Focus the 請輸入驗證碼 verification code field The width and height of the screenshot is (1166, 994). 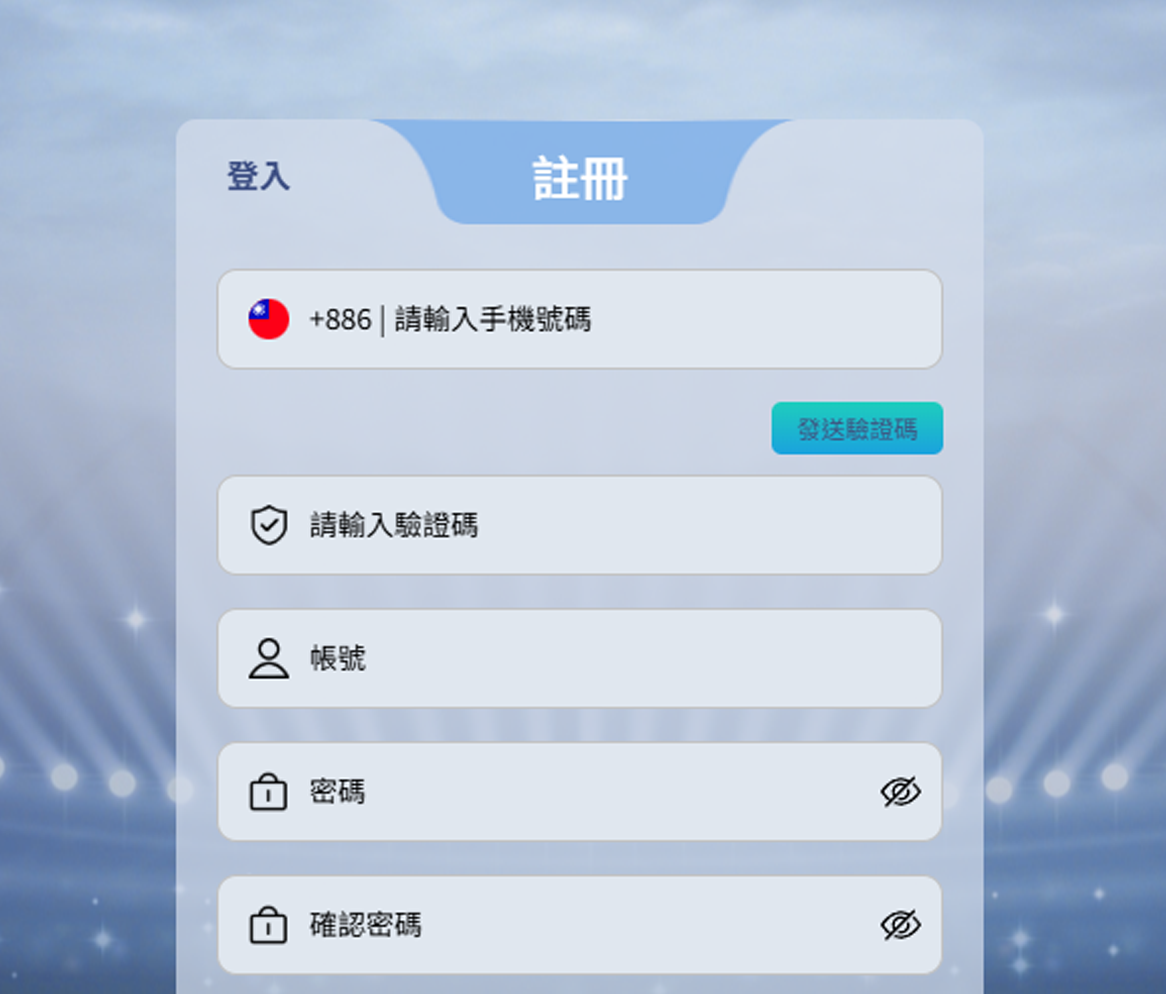click(600, 525)
